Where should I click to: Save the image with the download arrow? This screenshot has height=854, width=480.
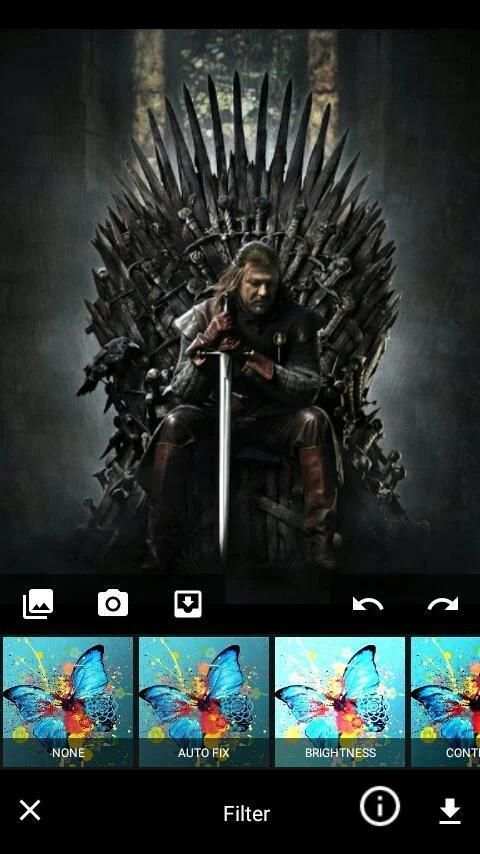tap(450, 812)
